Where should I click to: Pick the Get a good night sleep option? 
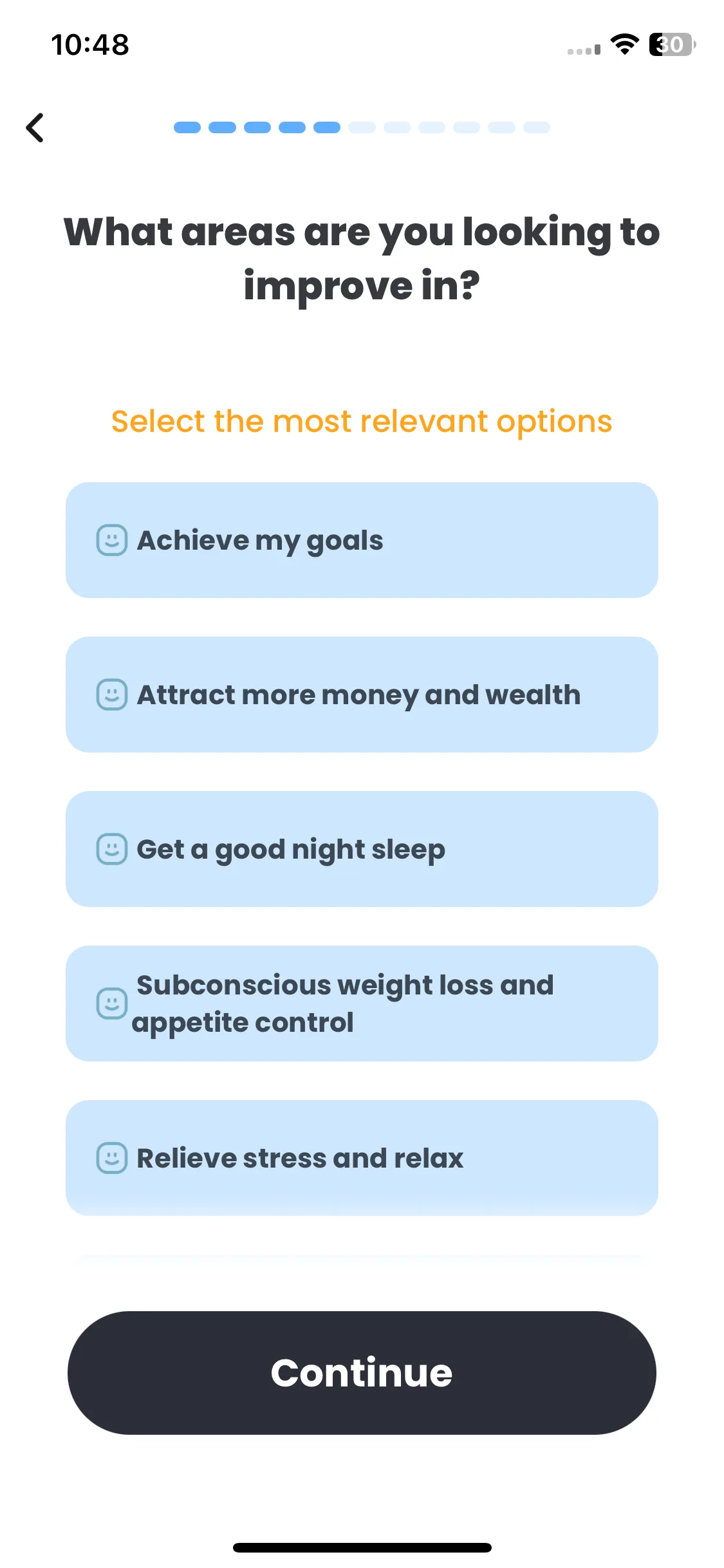[361, 849]
